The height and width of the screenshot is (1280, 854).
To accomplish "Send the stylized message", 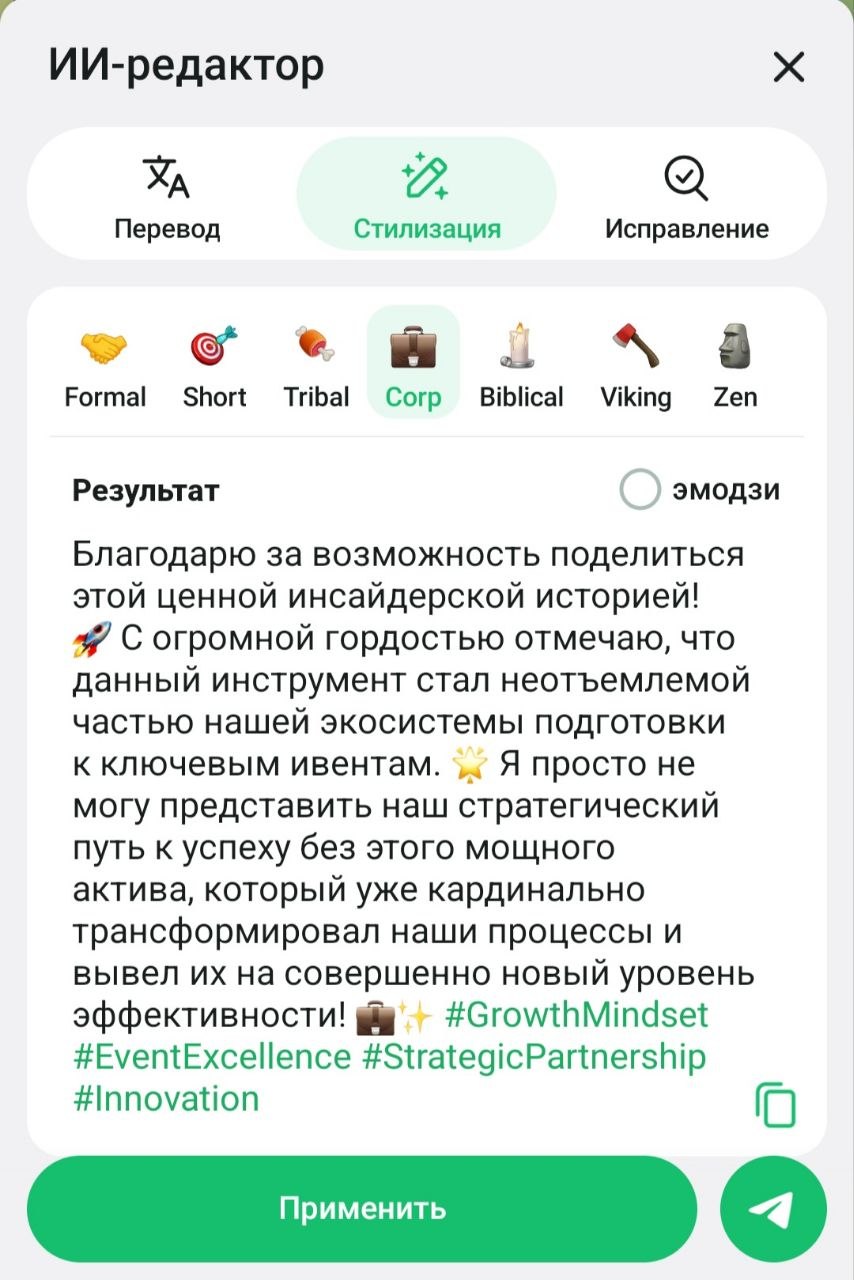I will point(773,1208).
